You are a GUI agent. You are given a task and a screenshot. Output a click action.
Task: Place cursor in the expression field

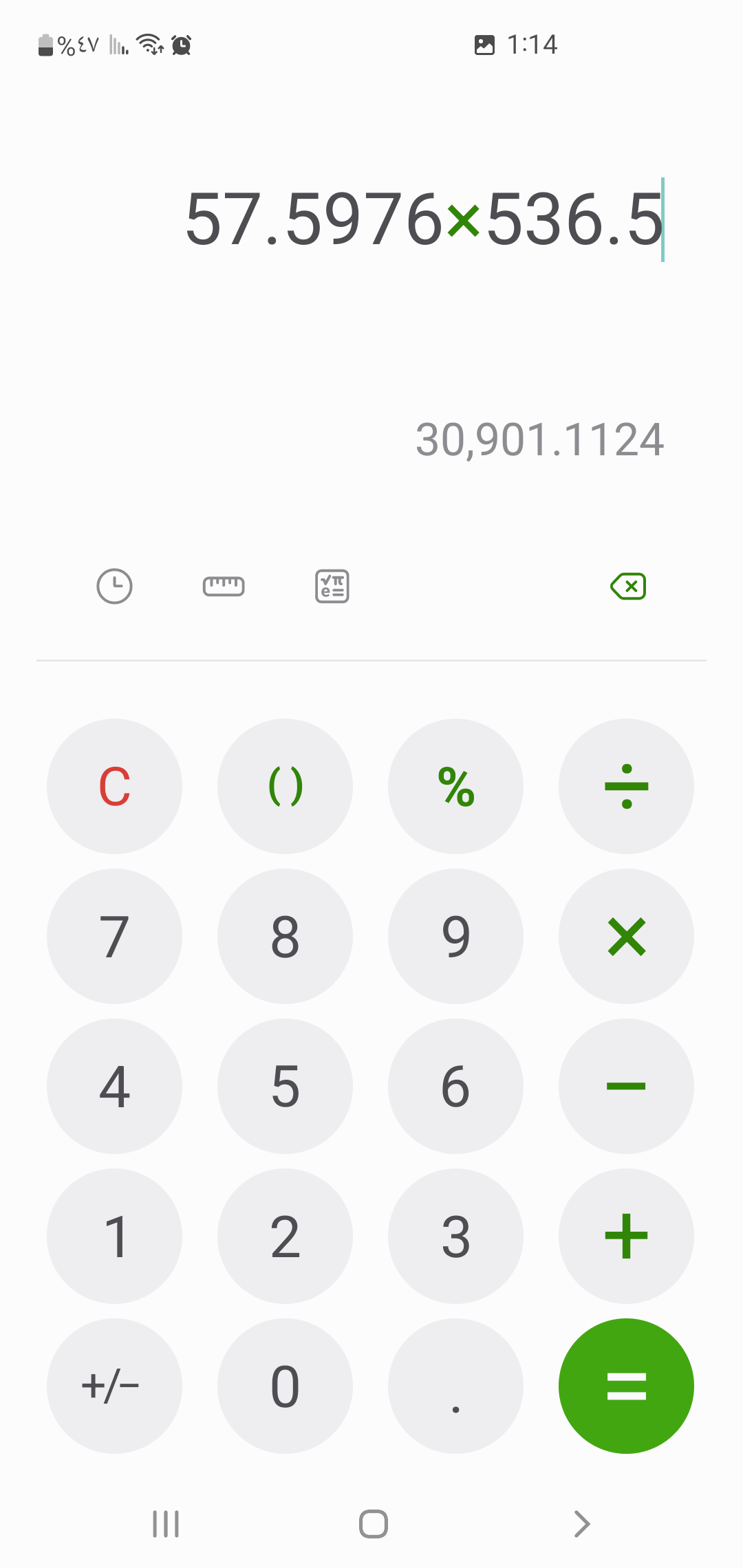pos(423,220)
